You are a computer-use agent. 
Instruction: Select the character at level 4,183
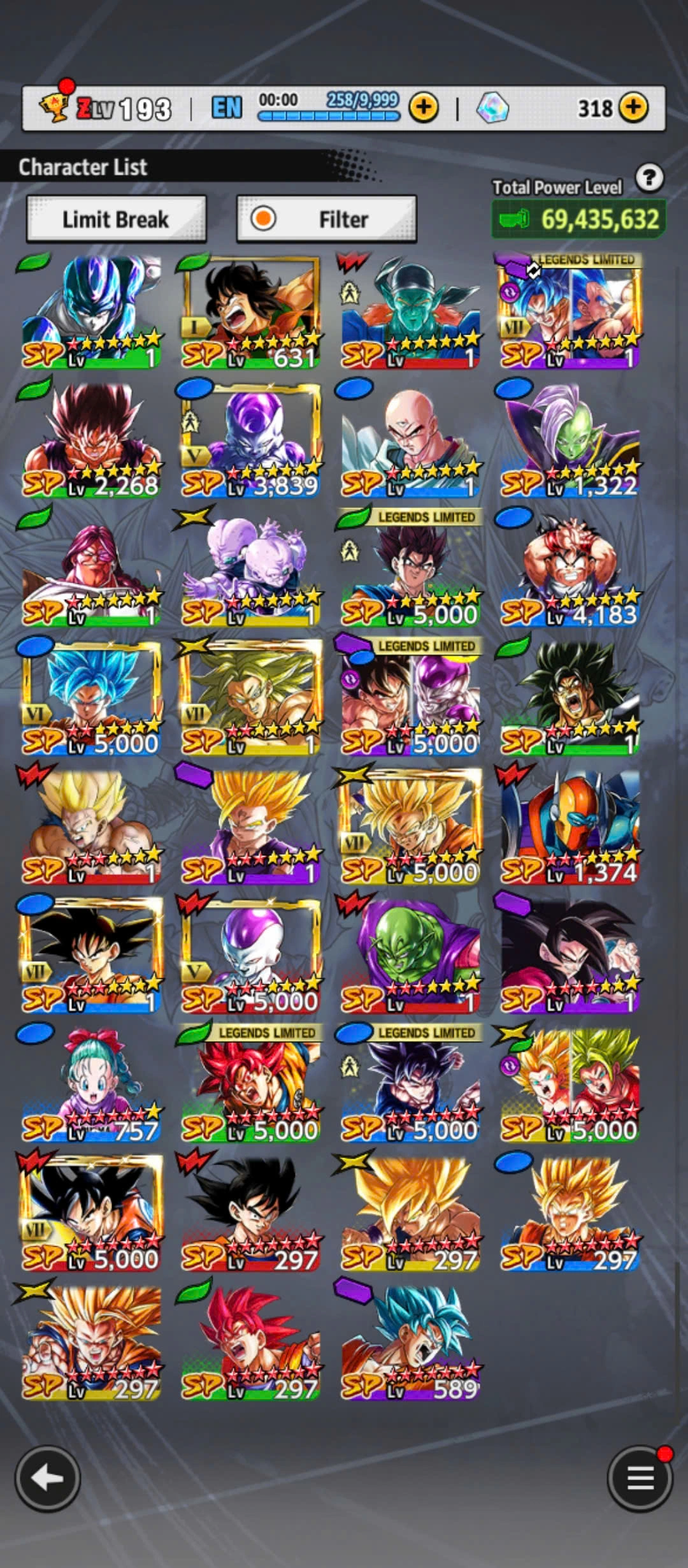point(570,570)
